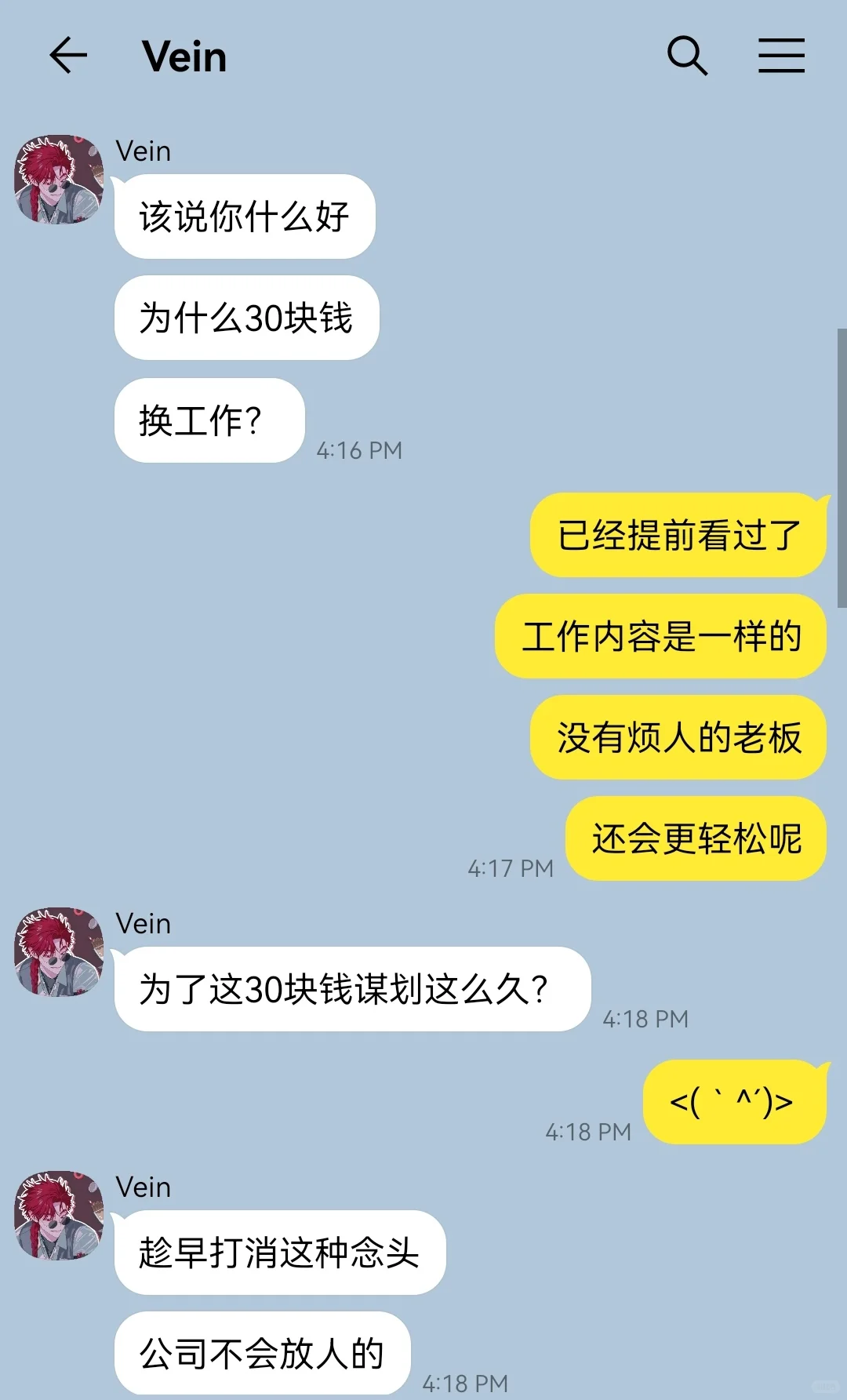Screen dimensions: 847x1400
Task: Tap Vein's avatar beside 为了这30块钱谋划这么久
Action: point(59,951)
